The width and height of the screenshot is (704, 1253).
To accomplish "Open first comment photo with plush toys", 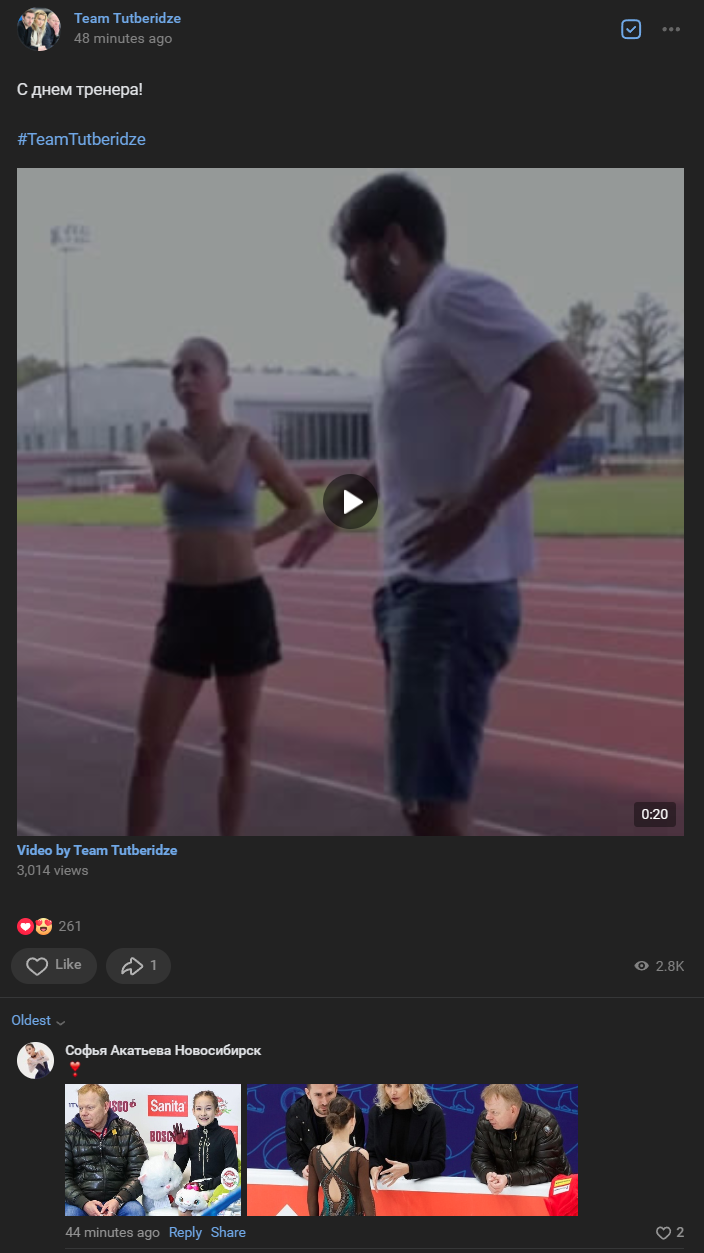I will pos(153,1149).
